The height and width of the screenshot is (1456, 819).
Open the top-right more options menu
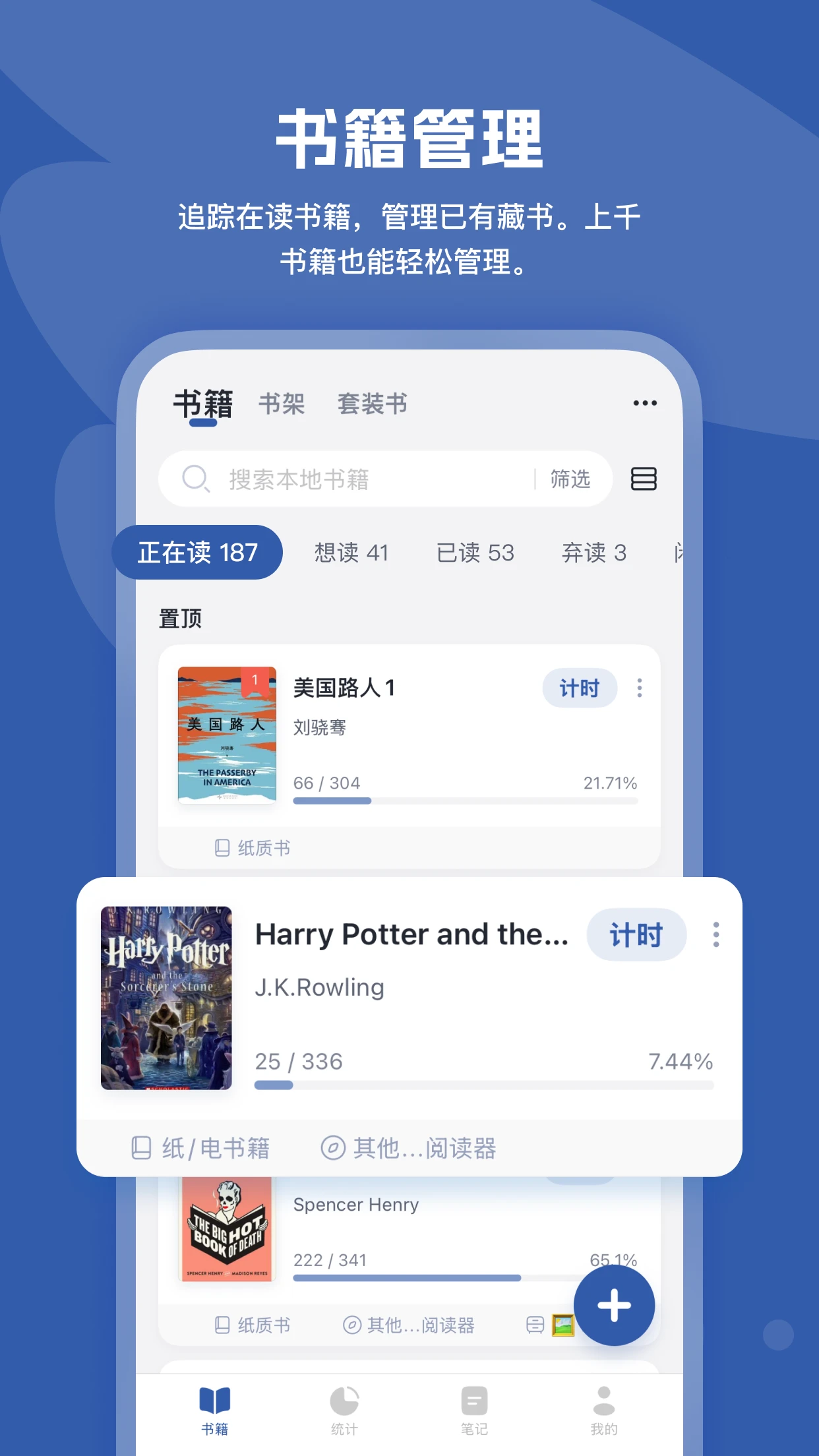click(x=644, y=403)
